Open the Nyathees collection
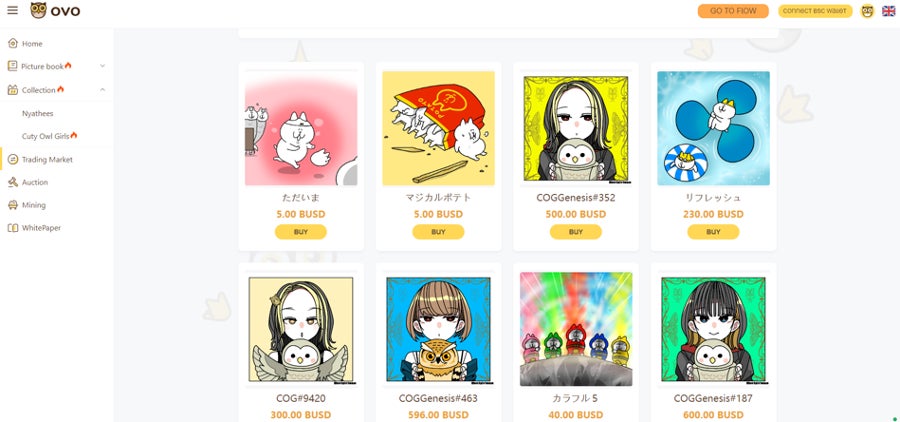Screen dimensions: 900x422 [x=38, y=113]
